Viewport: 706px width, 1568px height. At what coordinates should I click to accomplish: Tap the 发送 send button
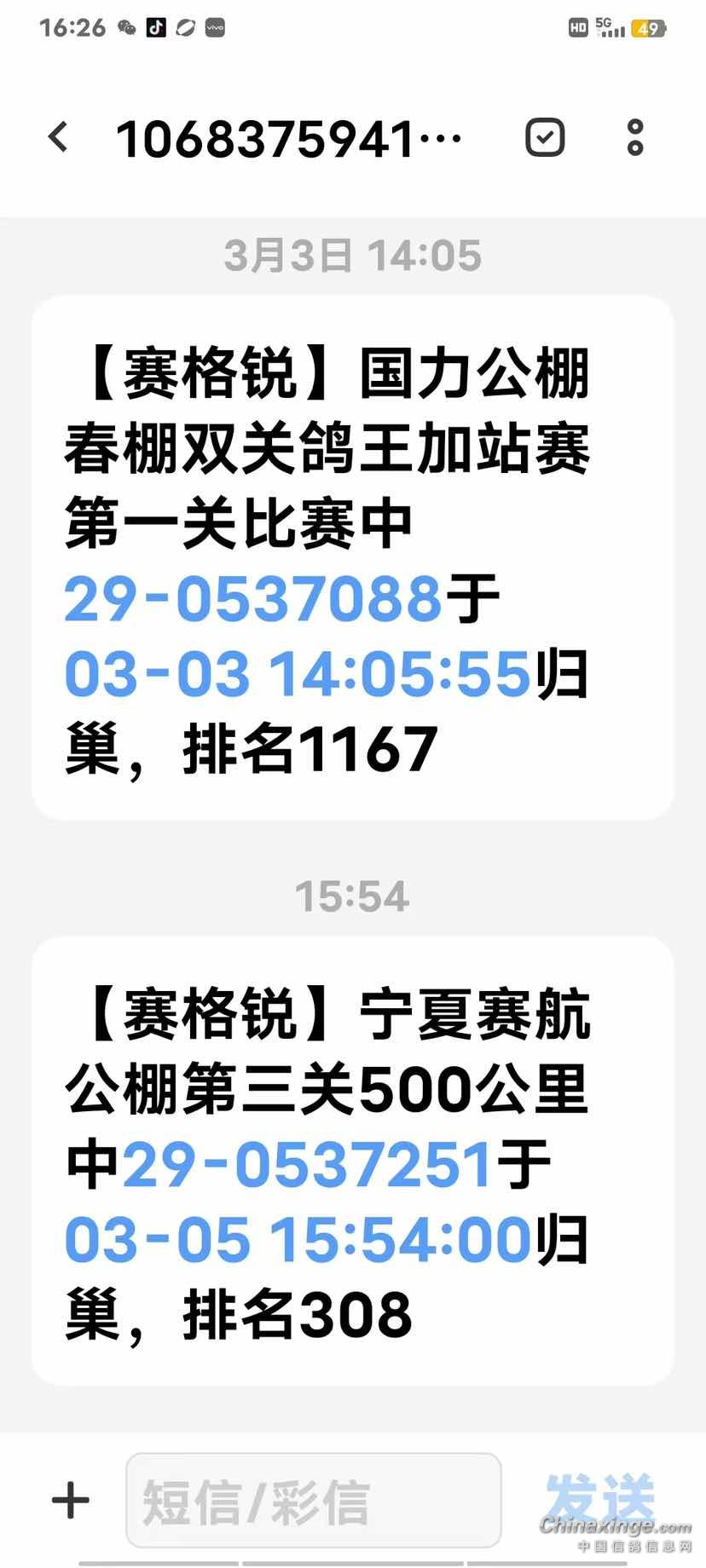tap(599, 1497)
